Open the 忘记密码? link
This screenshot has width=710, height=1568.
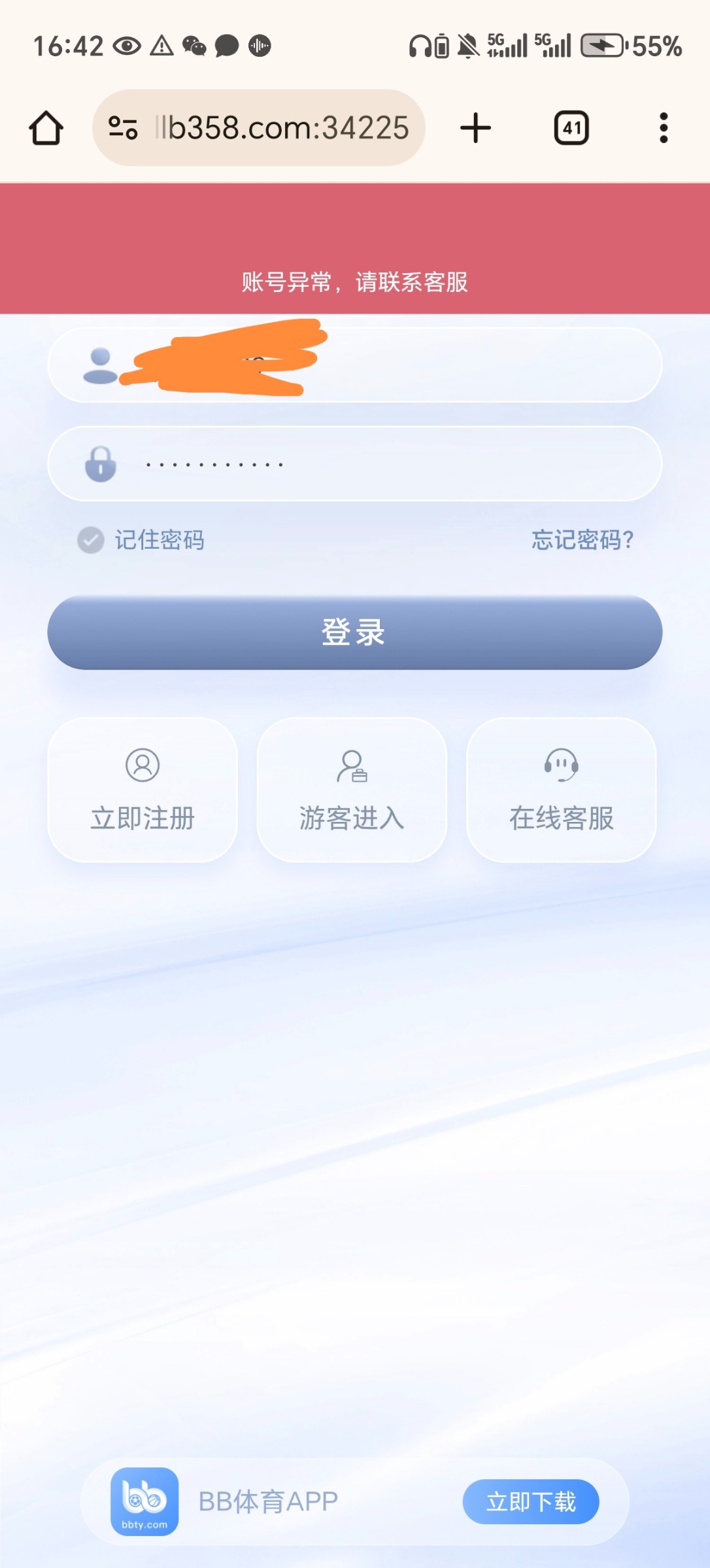(582, 540)
